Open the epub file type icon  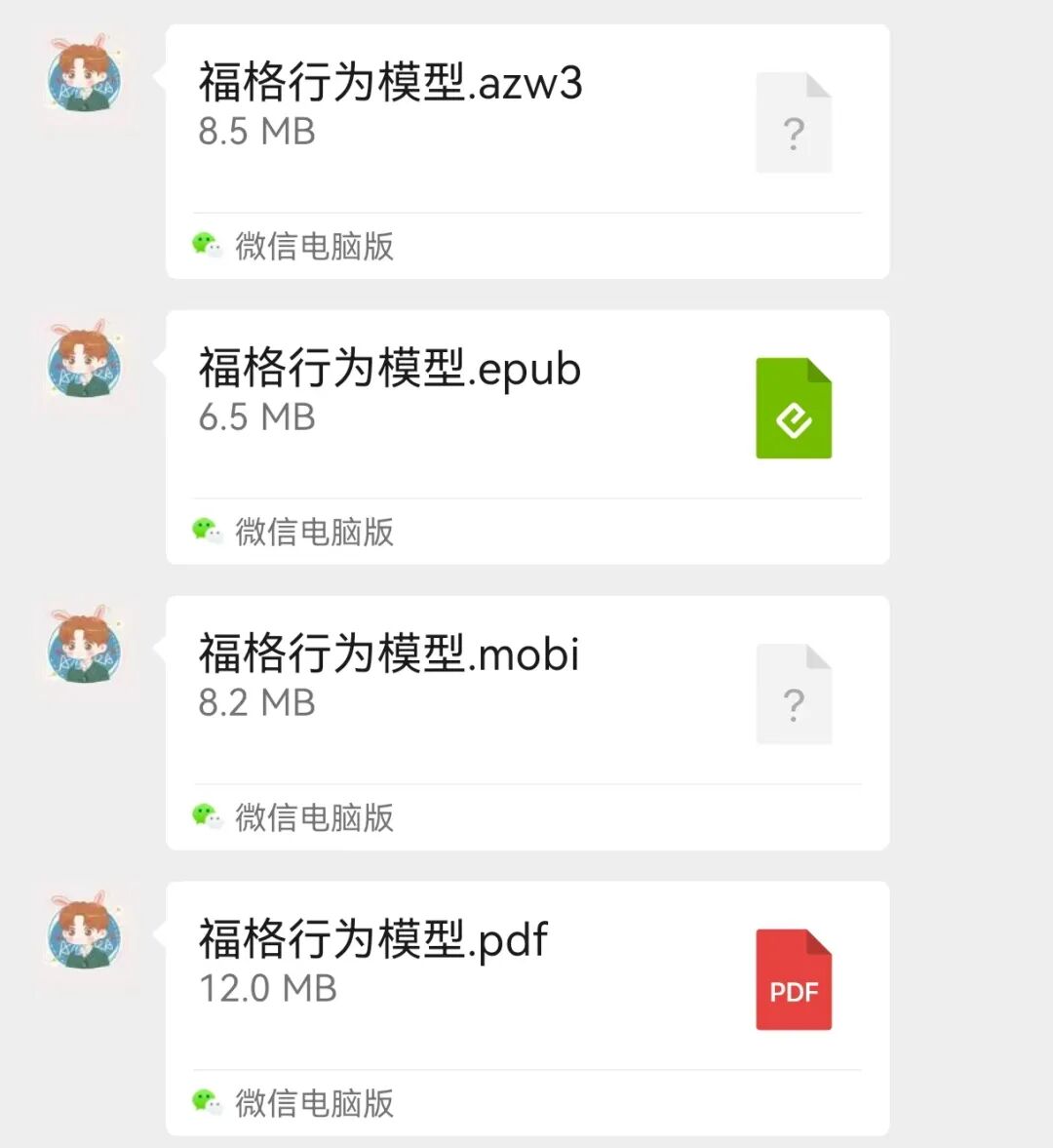point(794,407)
